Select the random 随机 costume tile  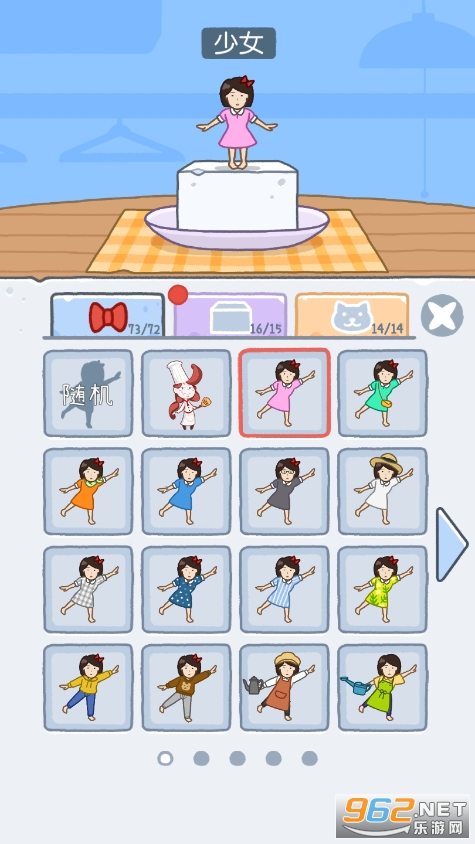click(x=88, y=393)
